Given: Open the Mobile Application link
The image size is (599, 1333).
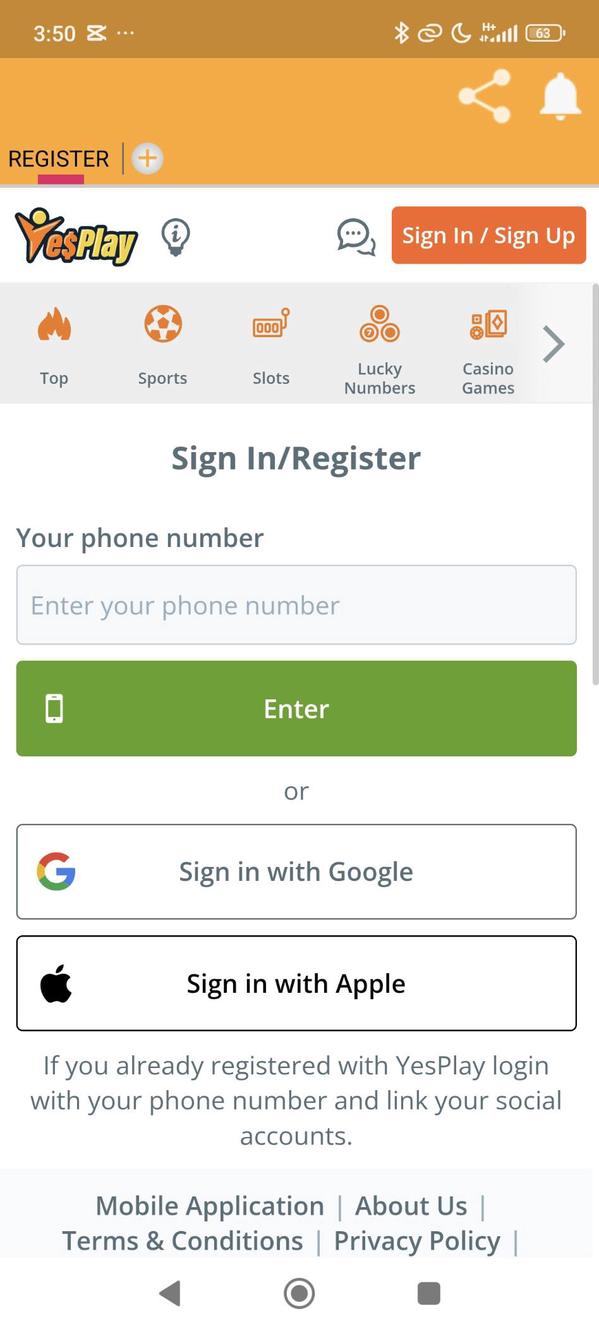Looking at the screenshot, I should (210, 1206).
